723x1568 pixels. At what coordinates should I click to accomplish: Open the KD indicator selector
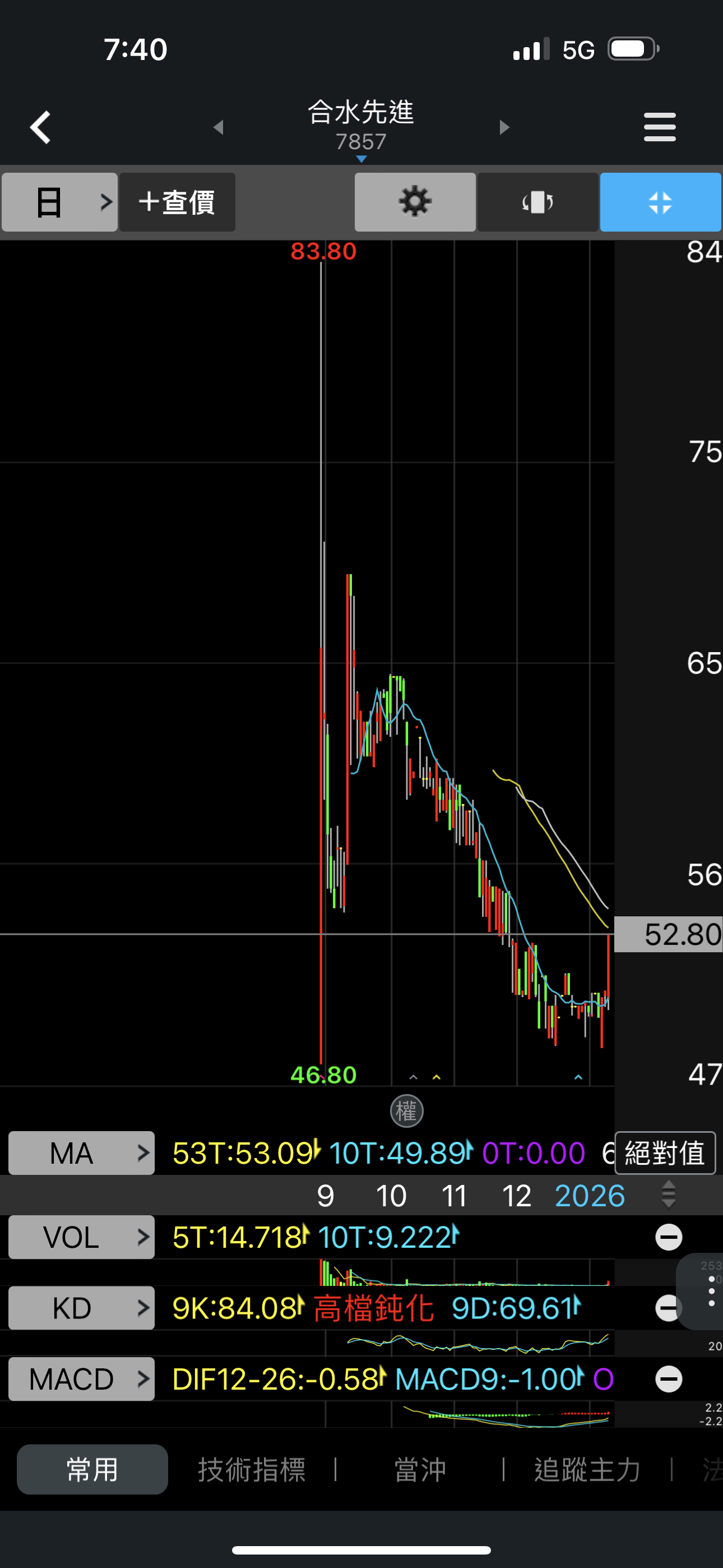(82, 1307)
